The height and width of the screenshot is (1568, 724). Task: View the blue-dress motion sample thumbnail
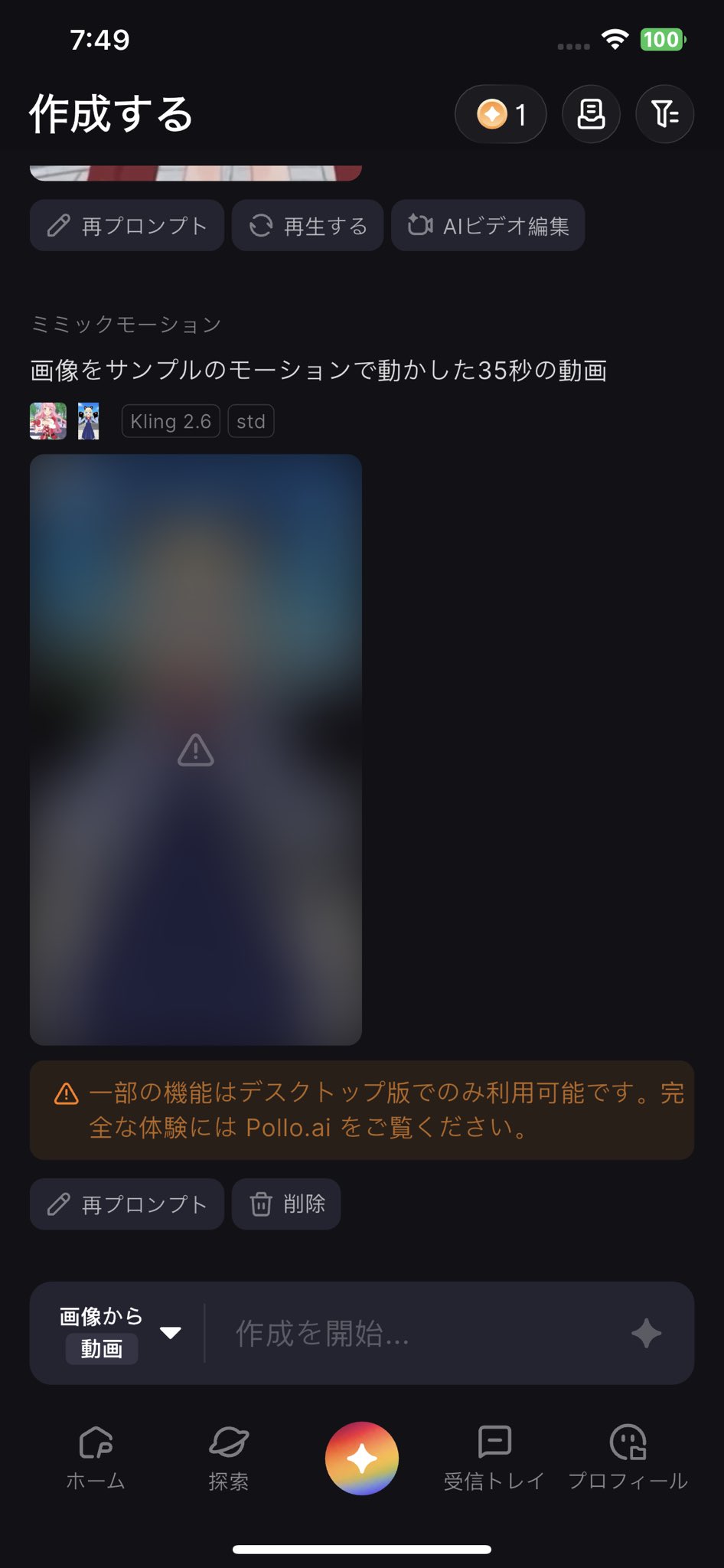pyautogui.click(x=89, y=421)
